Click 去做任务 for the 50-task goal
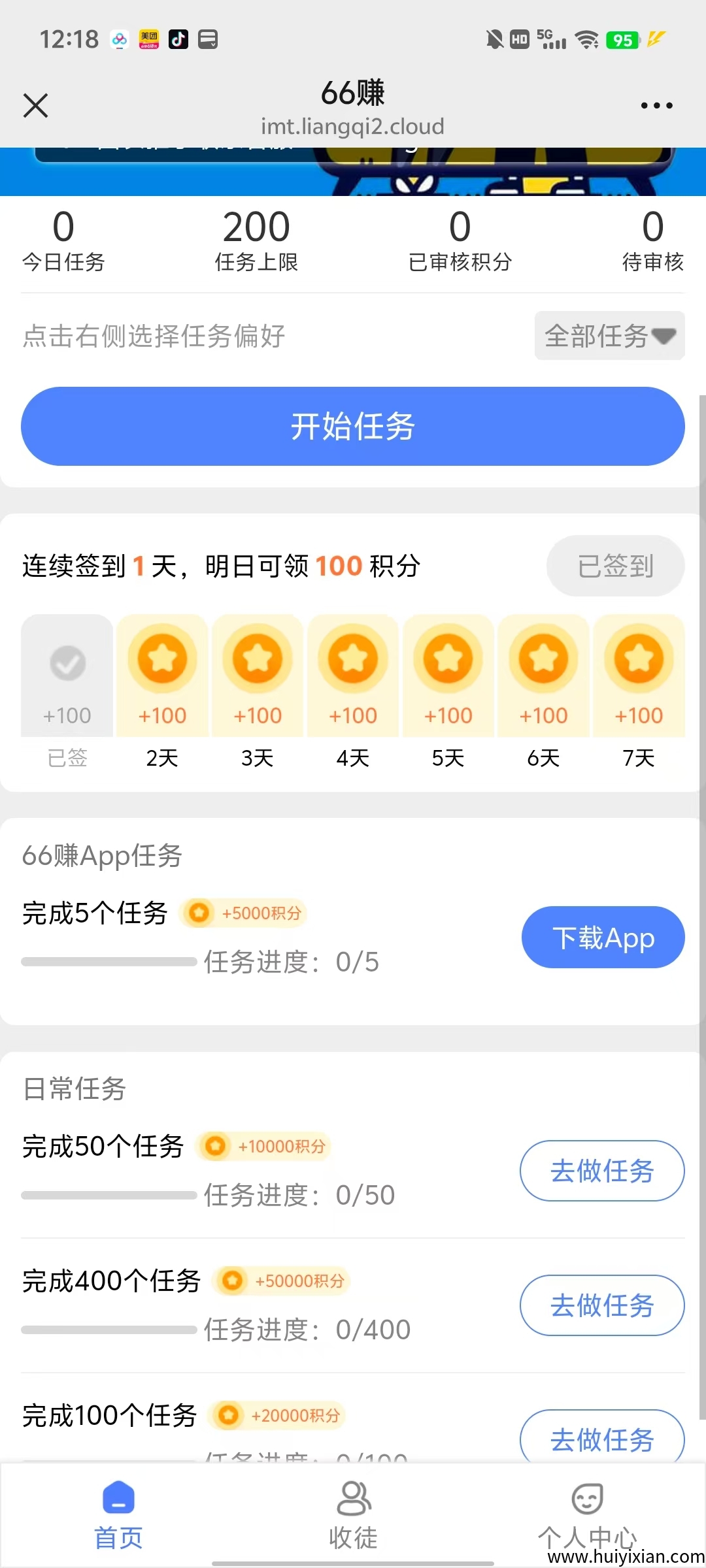Screen dimensions: 706x1568 click(x=601, y=1171)
